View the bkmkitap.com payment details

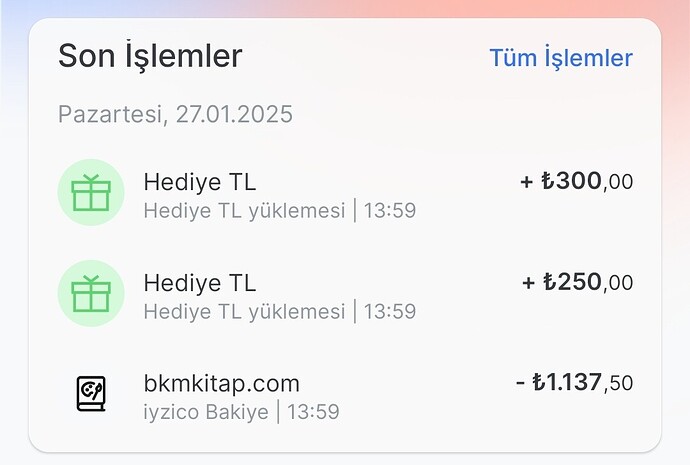click(x=345, y=395)
